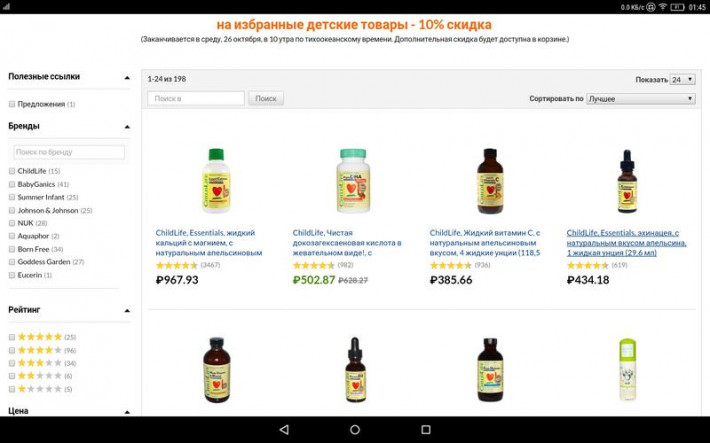Tap the brand search field
Screen dimensions: 710x443
click(x=69, y=152)
